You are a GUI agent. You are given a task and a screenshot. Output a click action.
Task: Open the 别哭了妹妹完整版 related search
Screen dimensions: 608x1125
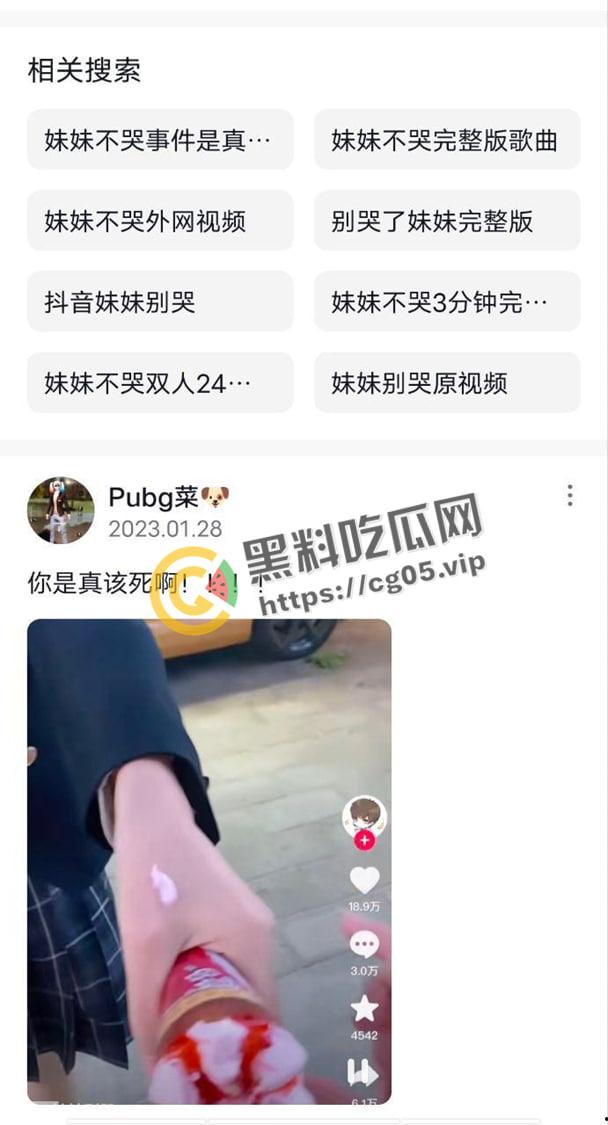click(x=447, y=221)
